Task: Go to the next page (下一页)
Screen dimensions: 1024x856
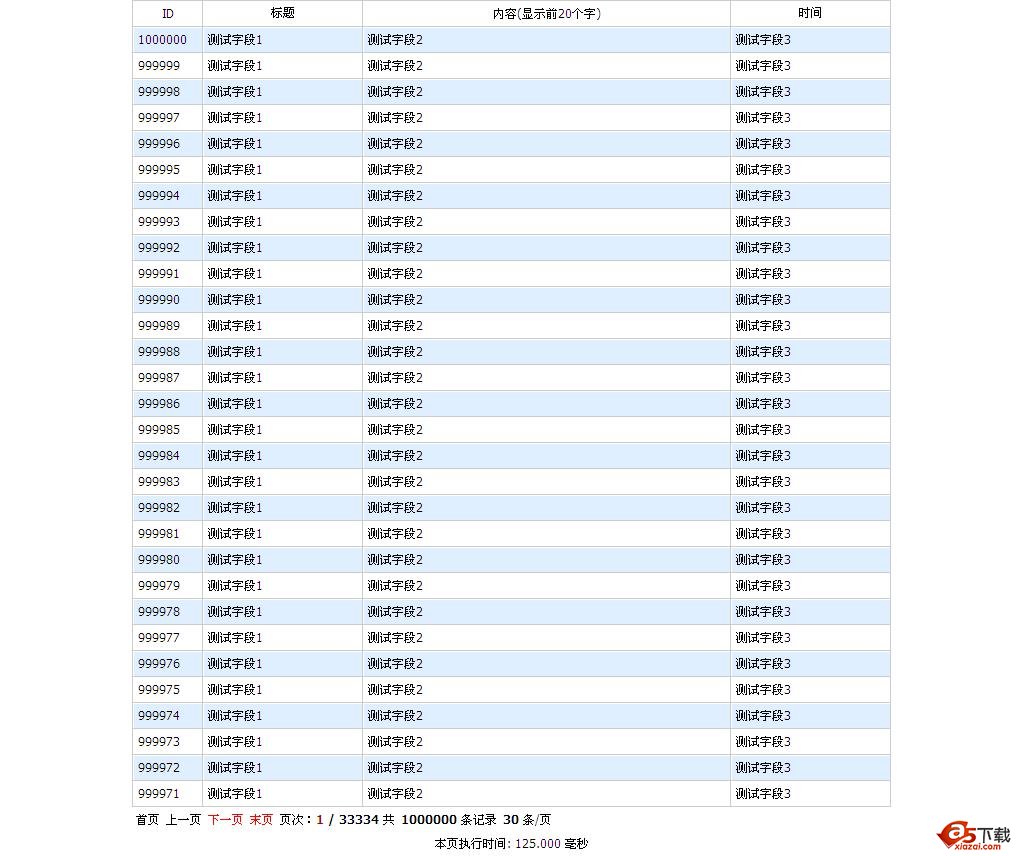Action: 225,820
